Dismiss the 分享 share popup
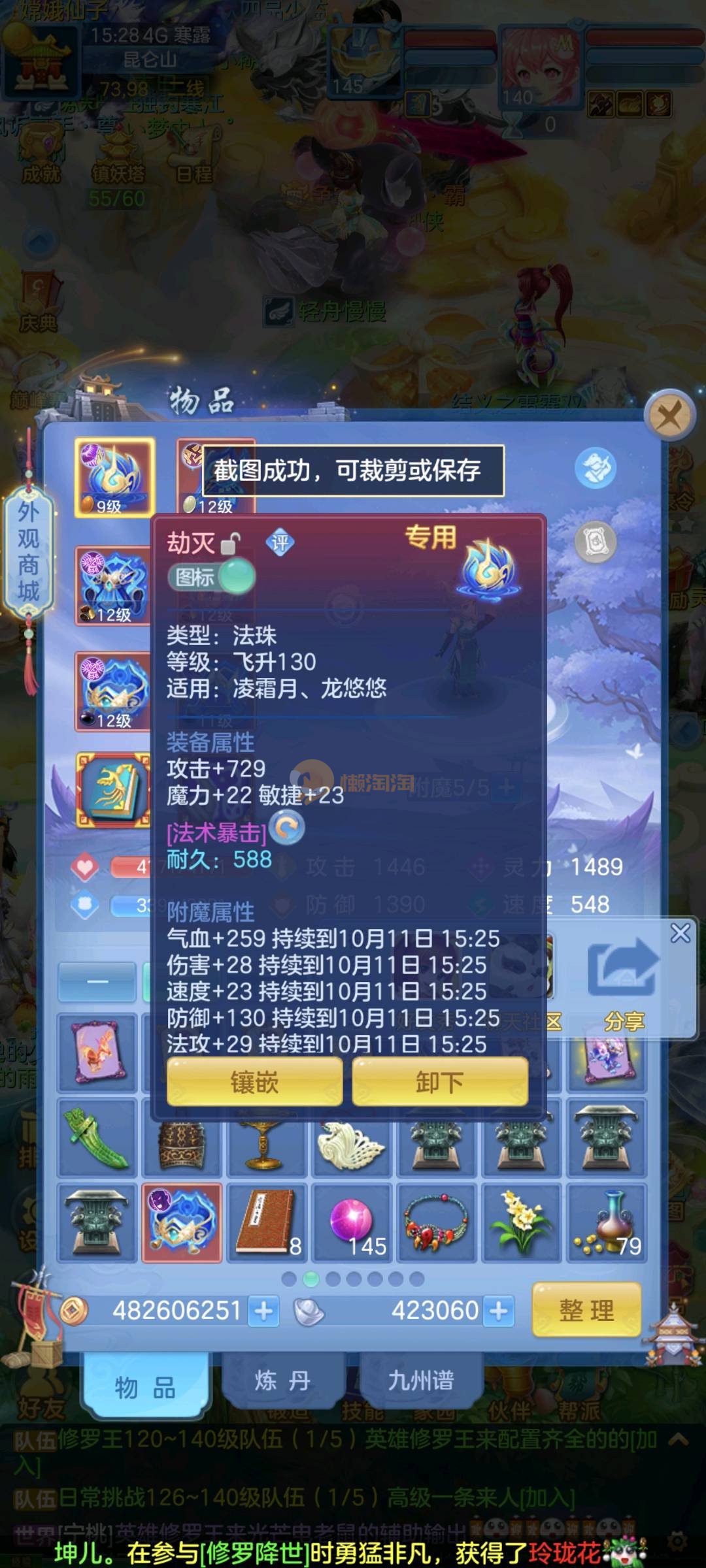The height and width of the screenshot is (1568, 706). tap(680, 933)
